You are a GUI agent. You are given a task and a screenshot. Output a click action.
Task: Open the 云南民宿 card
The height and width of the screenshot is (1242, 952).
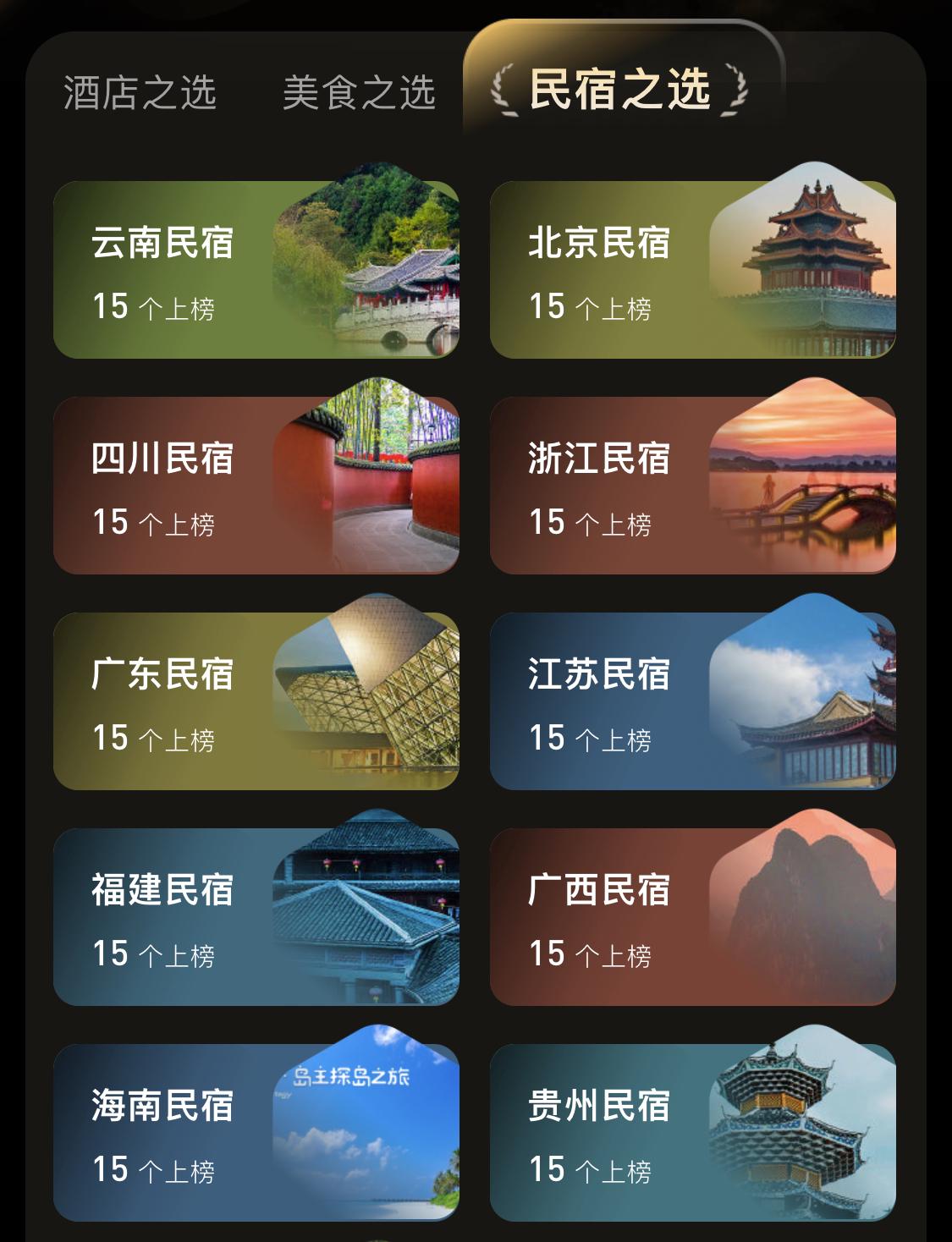point(256,270)
